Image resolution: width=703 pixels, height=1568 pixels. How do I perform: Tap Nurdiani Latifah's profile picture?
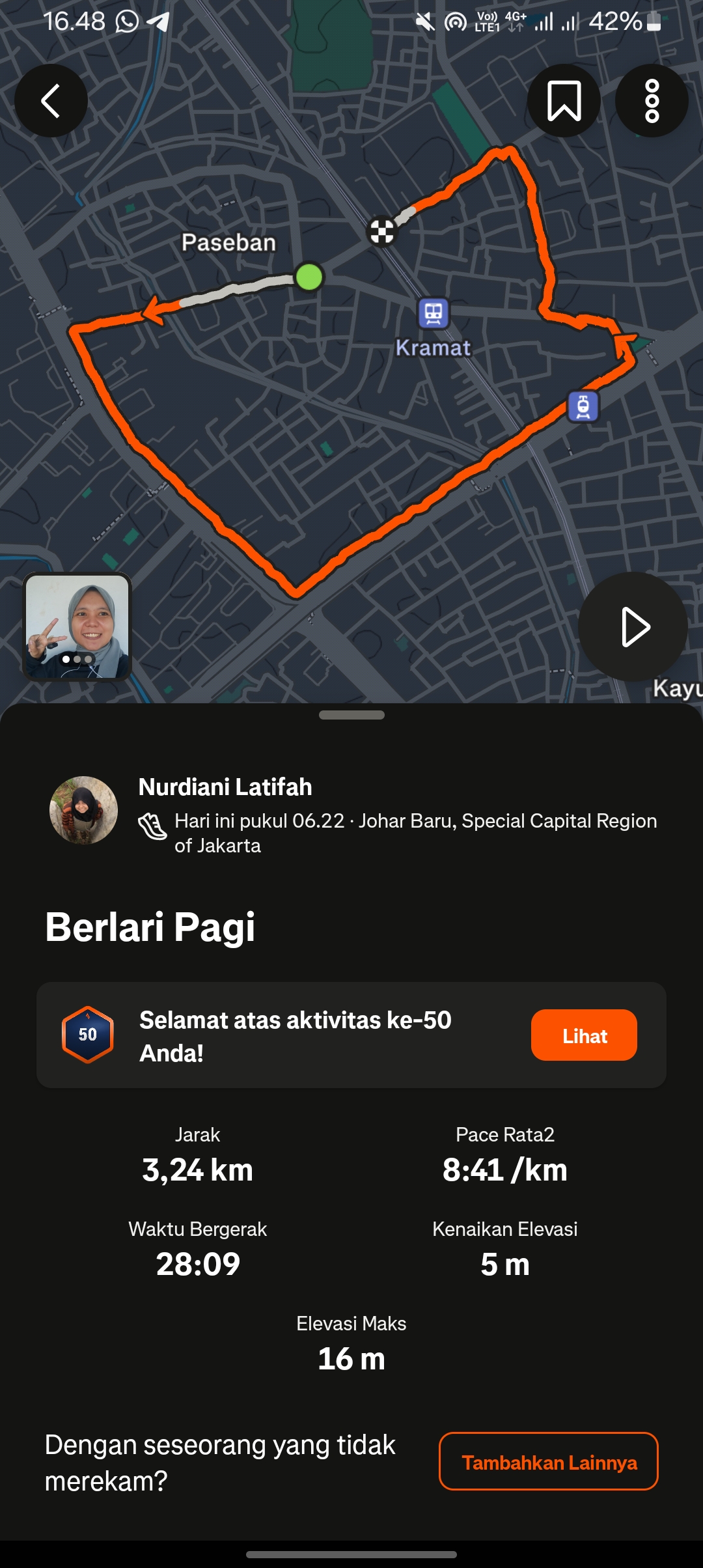click(x=83, y=811)
